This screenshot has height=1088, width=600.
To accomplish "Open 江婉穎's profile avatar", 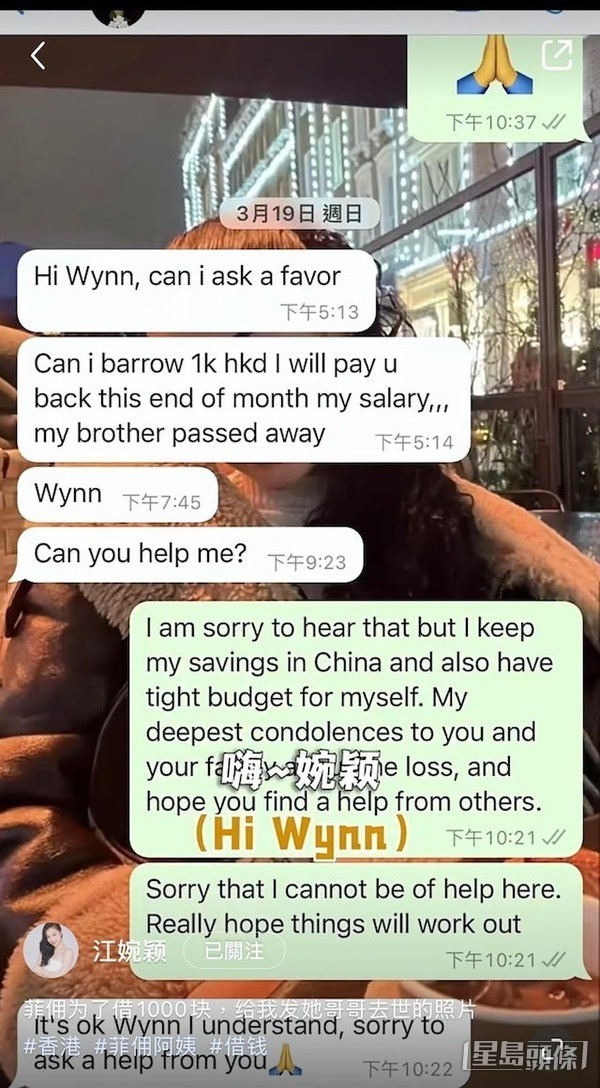I will coord(50,950).
